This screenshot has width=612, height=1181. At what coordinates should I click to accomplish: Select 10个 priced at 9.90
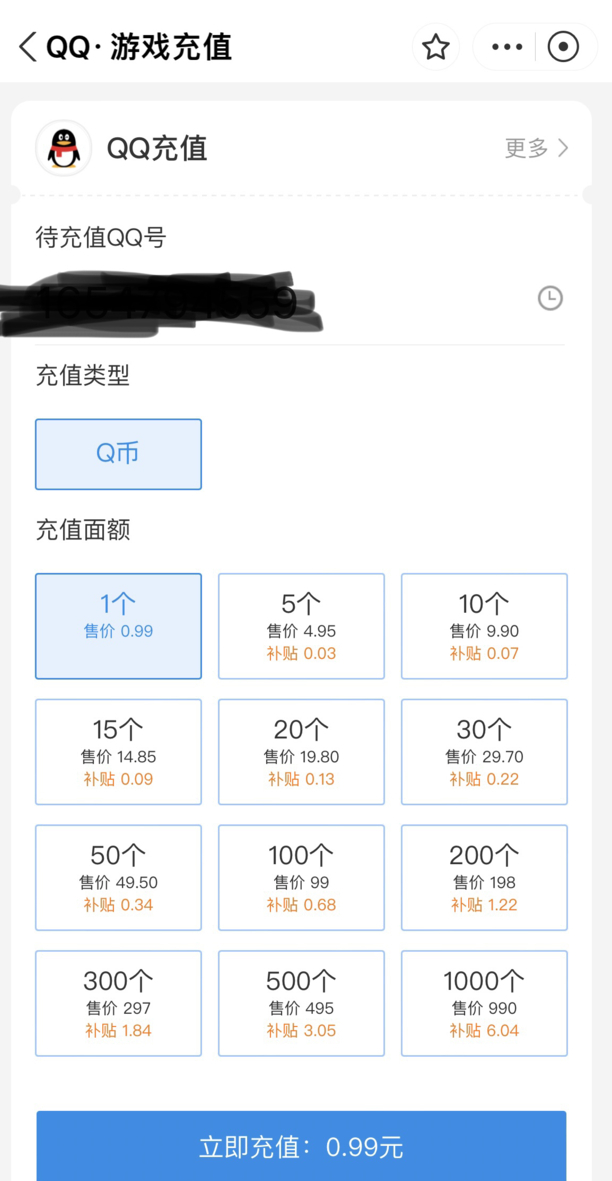point(484,626)
